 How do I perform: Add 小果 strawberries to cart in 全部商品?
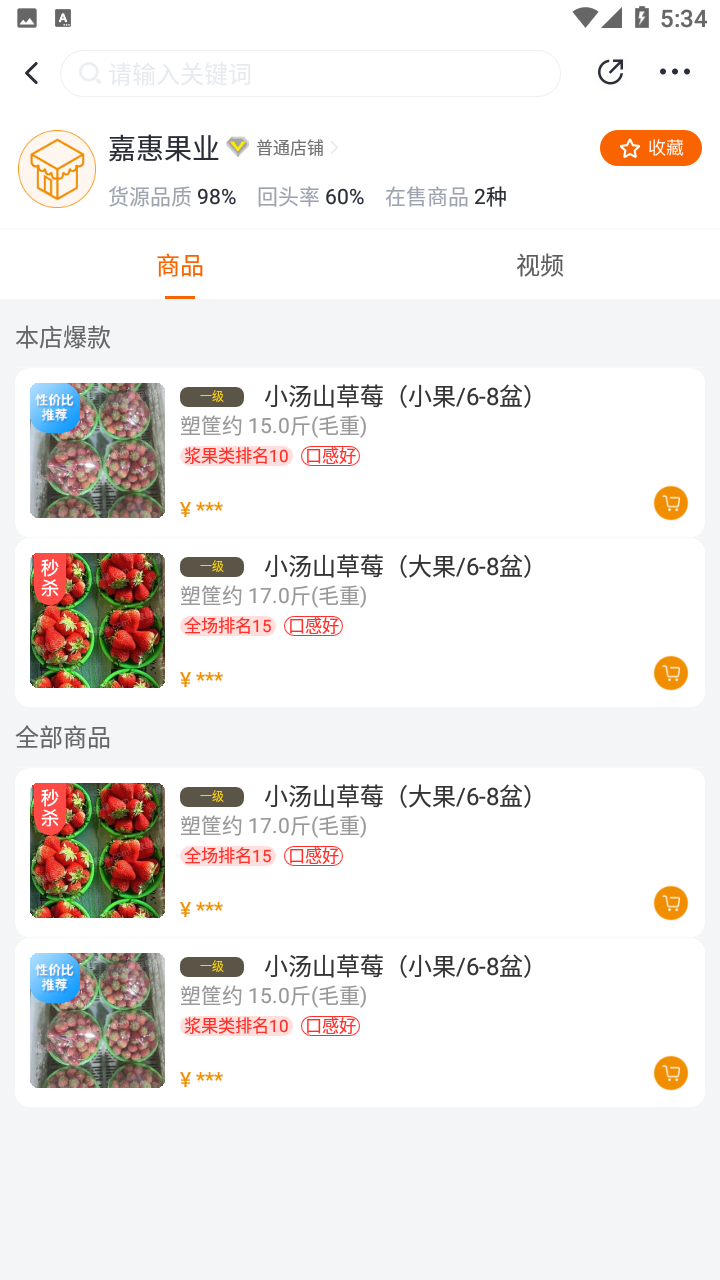(671, 1073)
